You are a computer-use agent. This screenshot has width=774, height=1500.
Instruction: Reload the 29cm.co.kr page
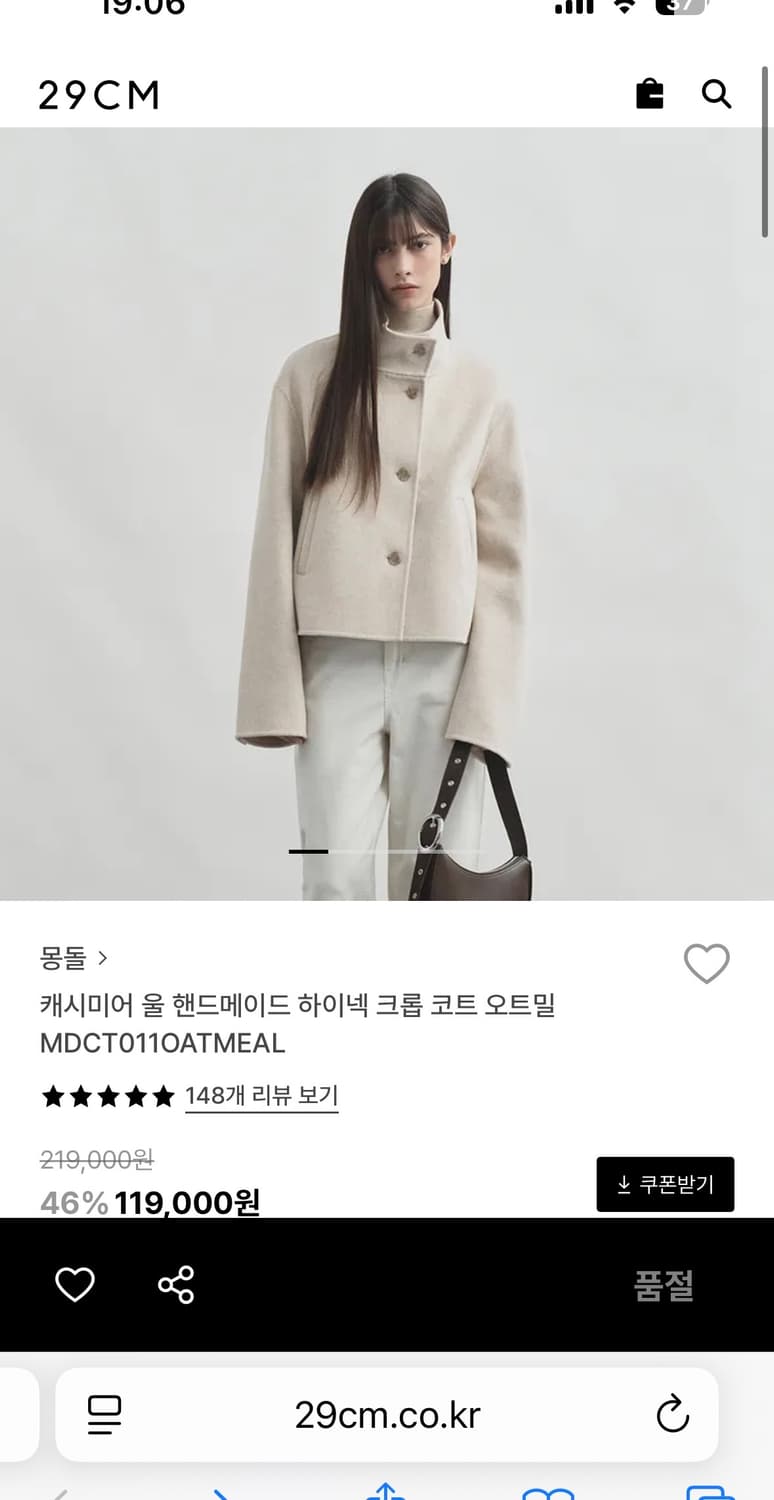pyautogui.click(x=672, y=1414)
